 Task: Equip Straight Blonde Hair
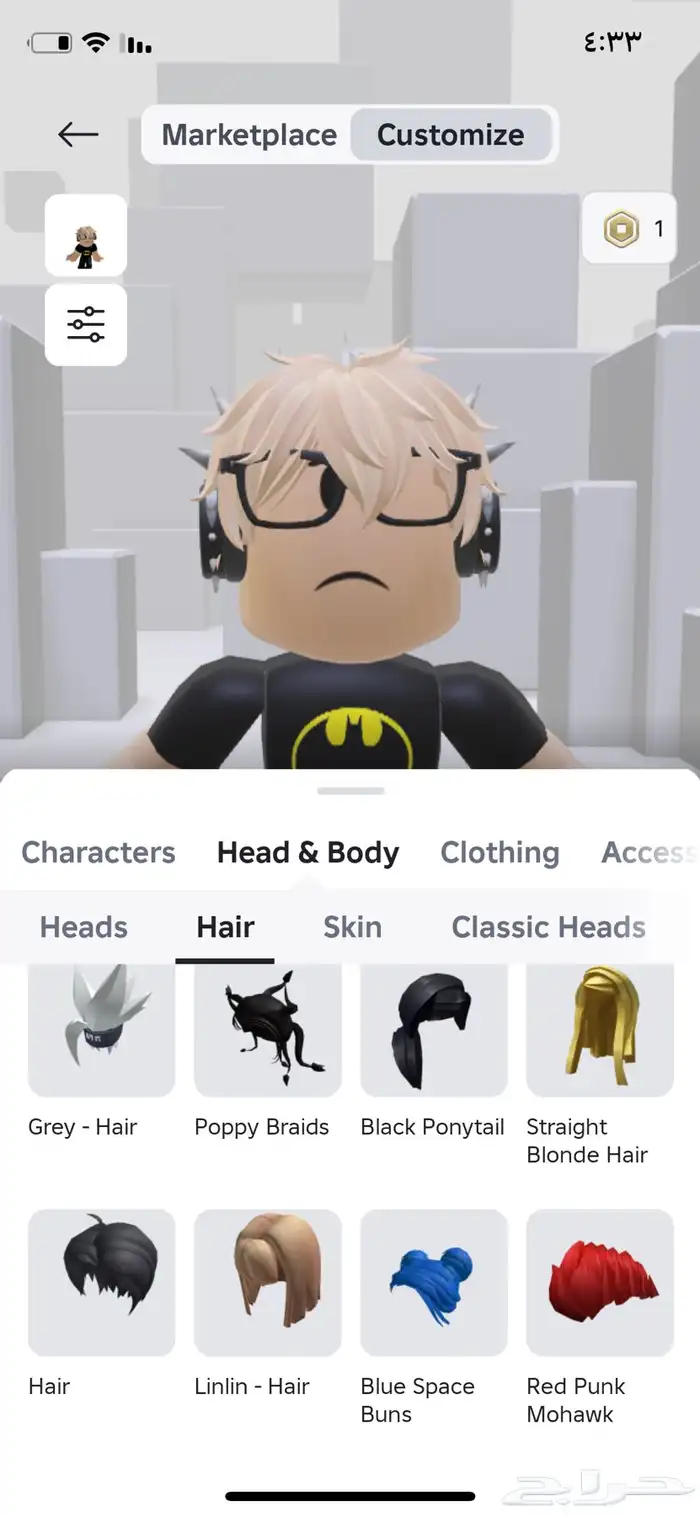coord(599,1030)
